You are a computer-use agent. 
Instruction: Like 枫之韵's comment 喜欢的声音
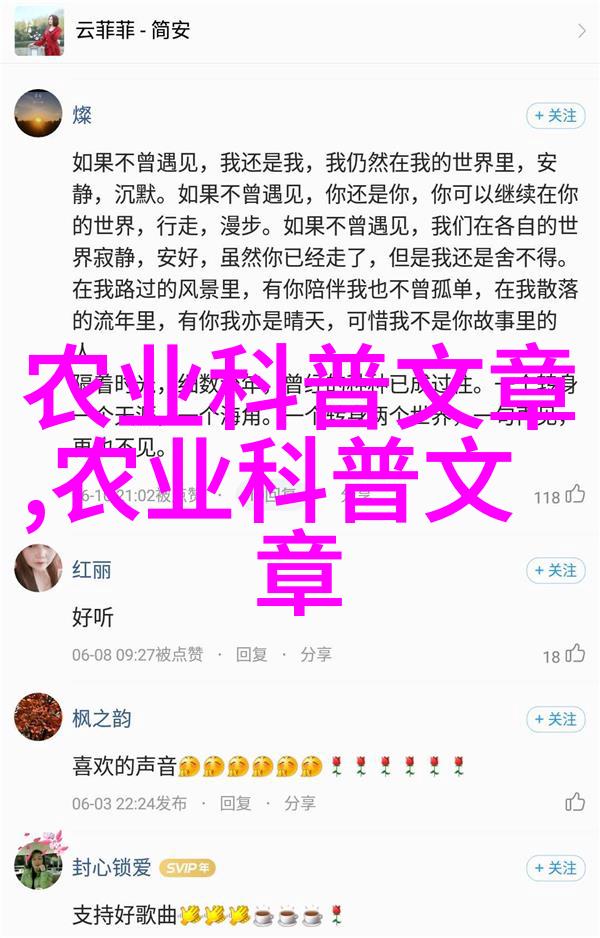pyautogui.click(x=575, y=802)
